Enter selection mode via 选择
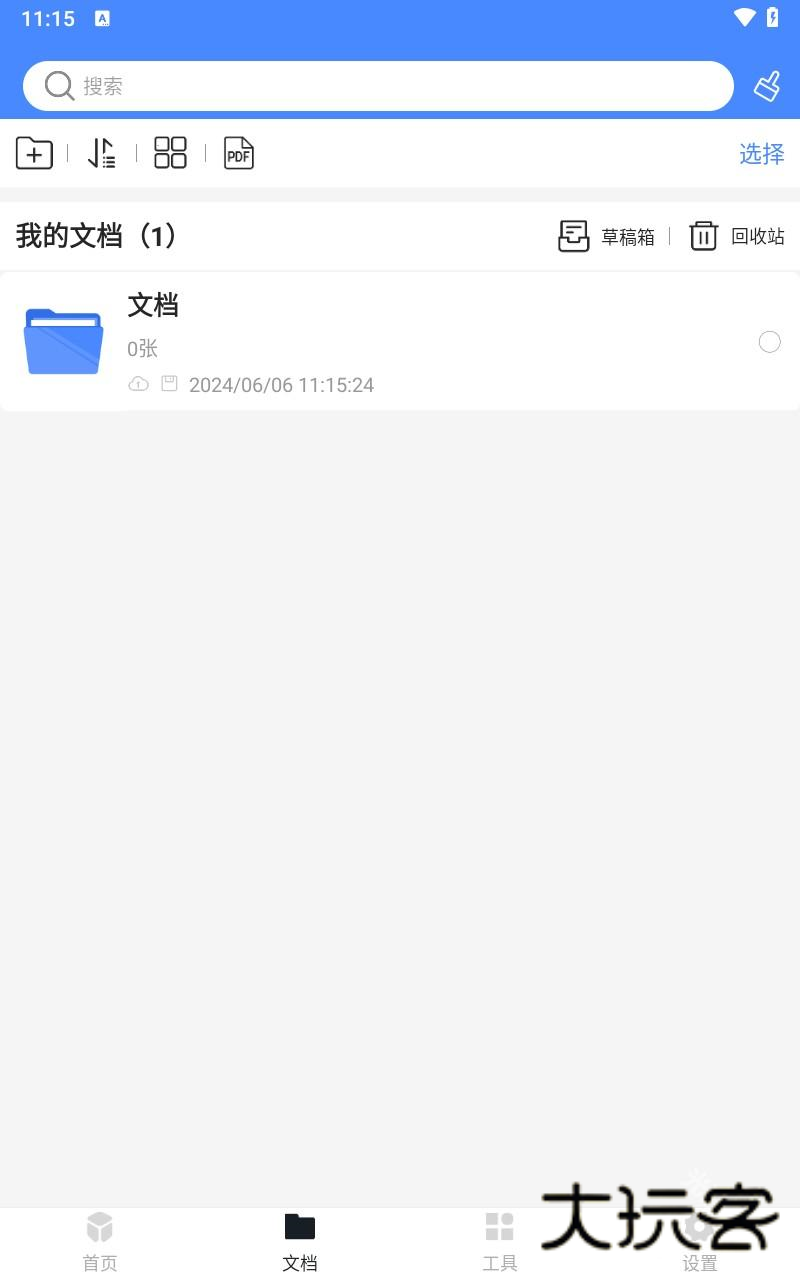 click(x=761, y=154)
